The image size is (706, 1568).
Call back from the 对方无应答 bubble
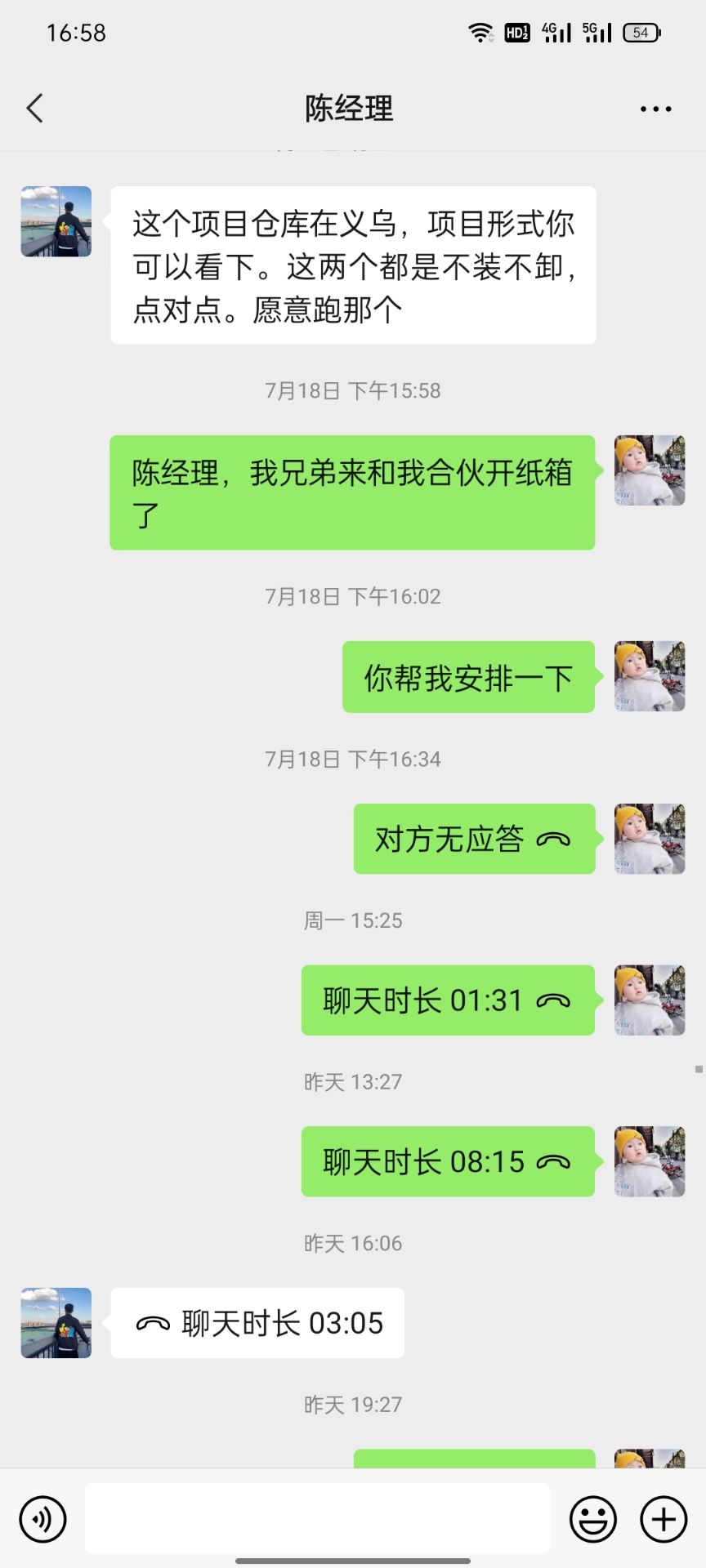(x=473, y=839)
